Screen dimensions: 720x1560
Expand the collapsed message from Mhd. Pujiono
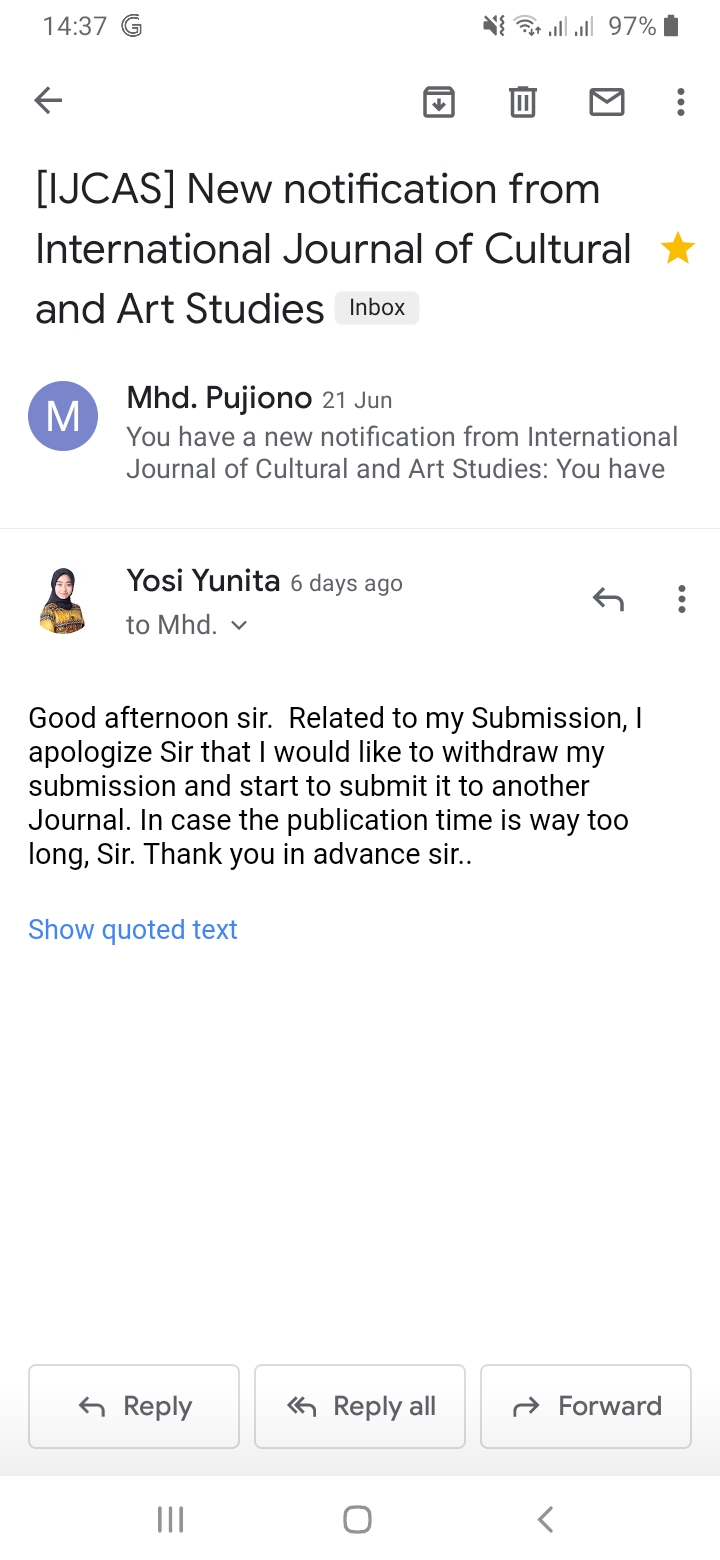click(360, 434)
